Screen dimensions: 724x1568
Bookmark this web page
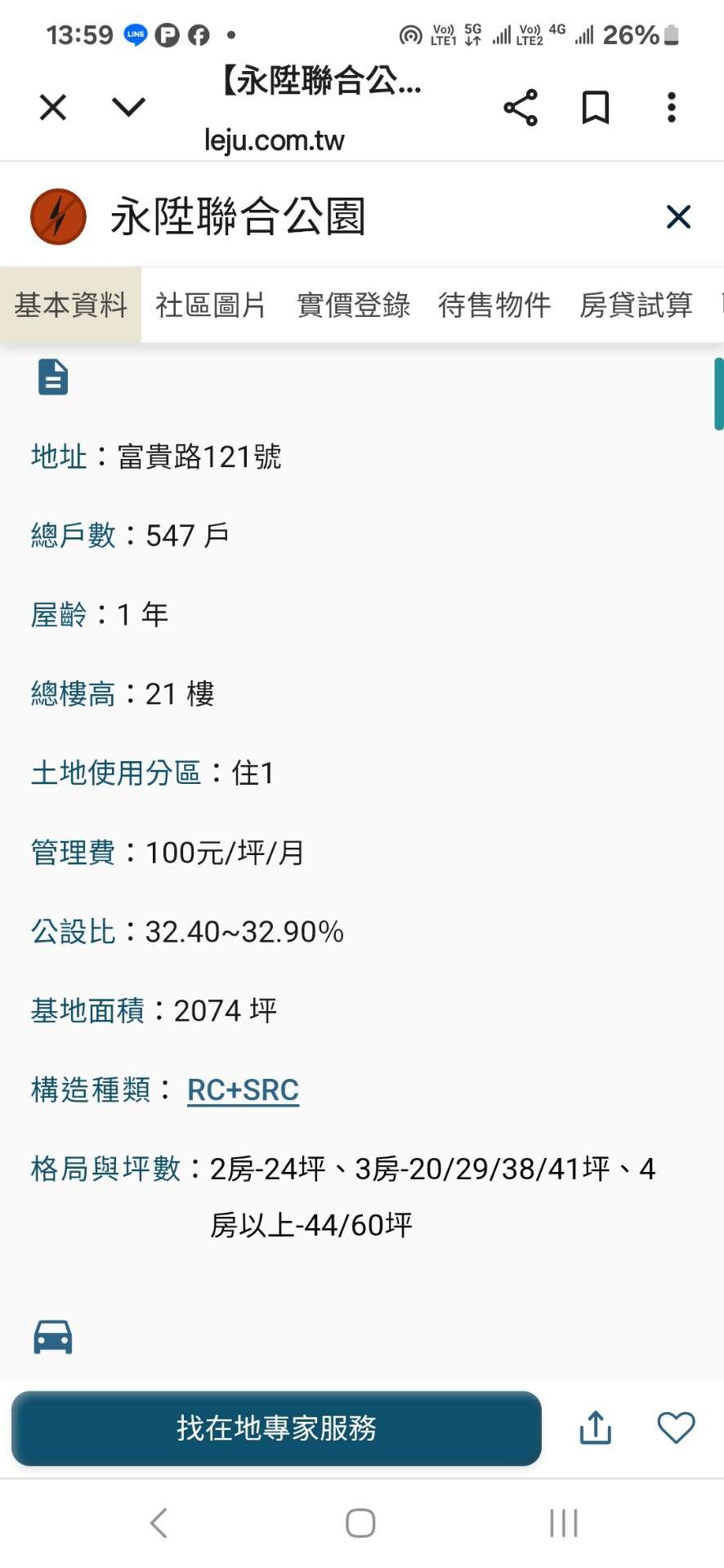click(596, 108)
